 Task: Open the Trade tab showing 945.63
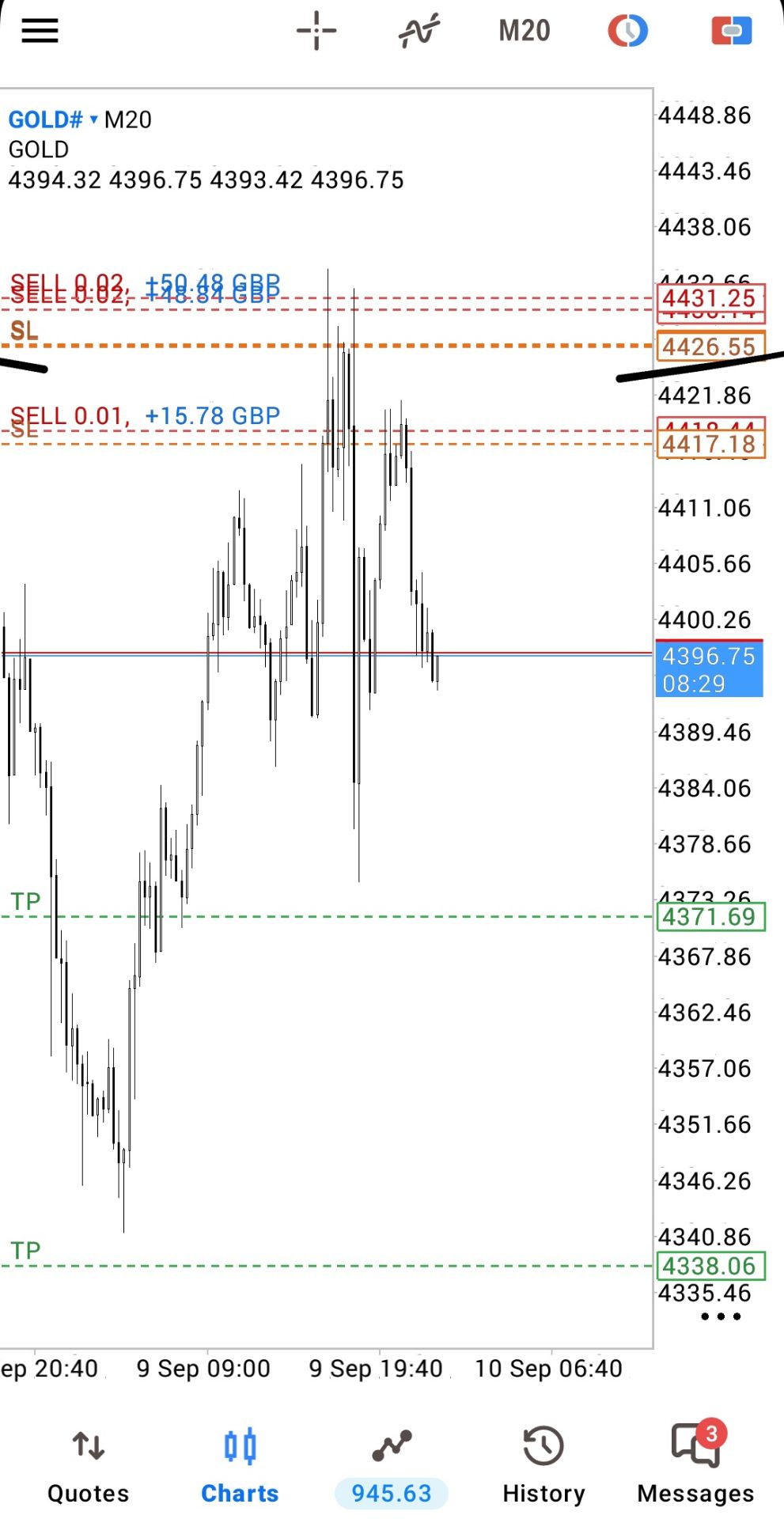click(392, 1466)
